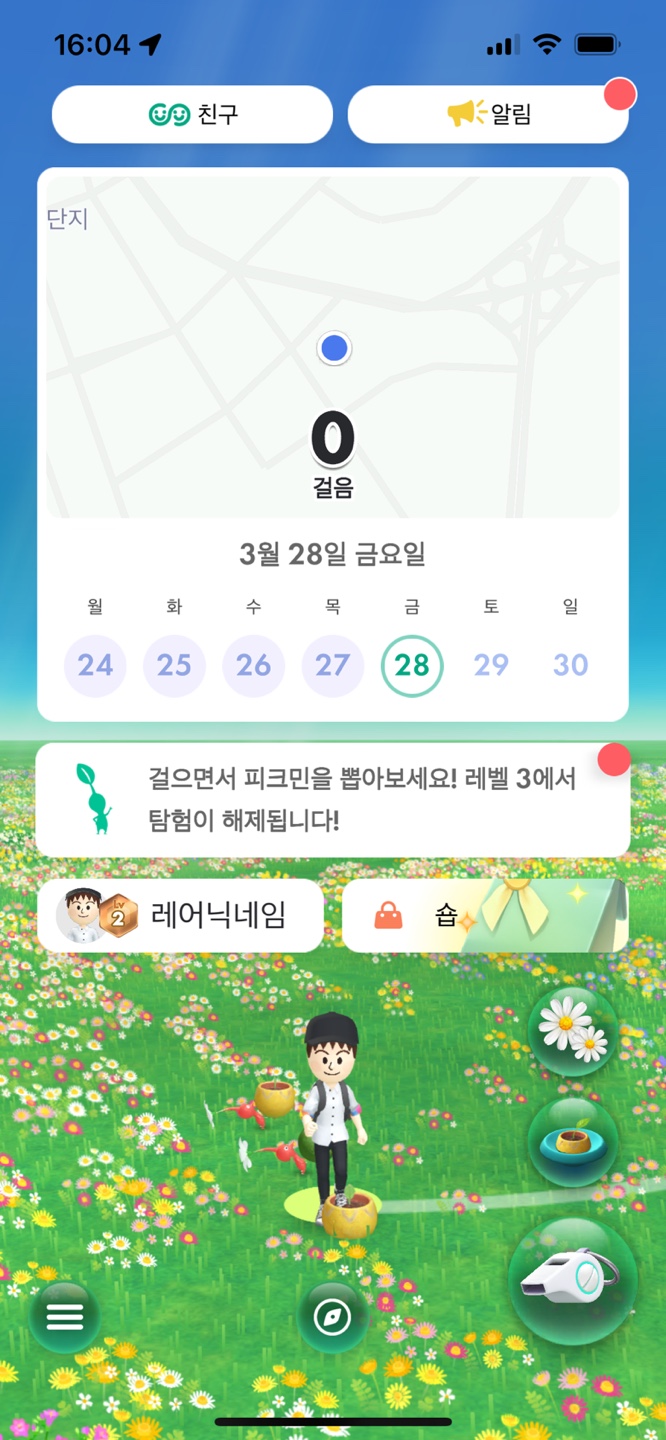The image size is (666, 1440).
Task: Blow the whistle to call Pikmin
Action: pyautogui.click(x=572, y=1279)
